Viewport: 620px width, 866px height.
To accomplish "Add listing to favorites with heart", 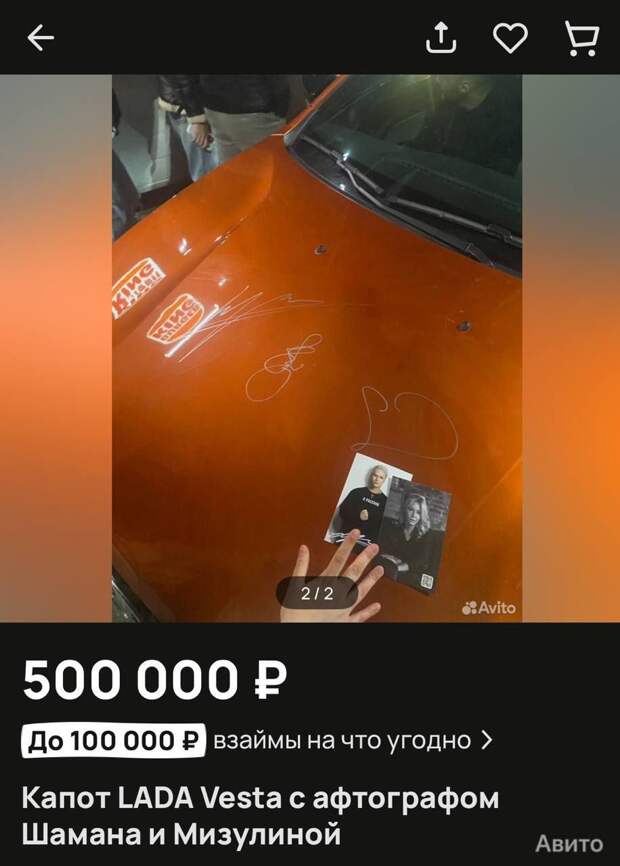I will (510, 38).
